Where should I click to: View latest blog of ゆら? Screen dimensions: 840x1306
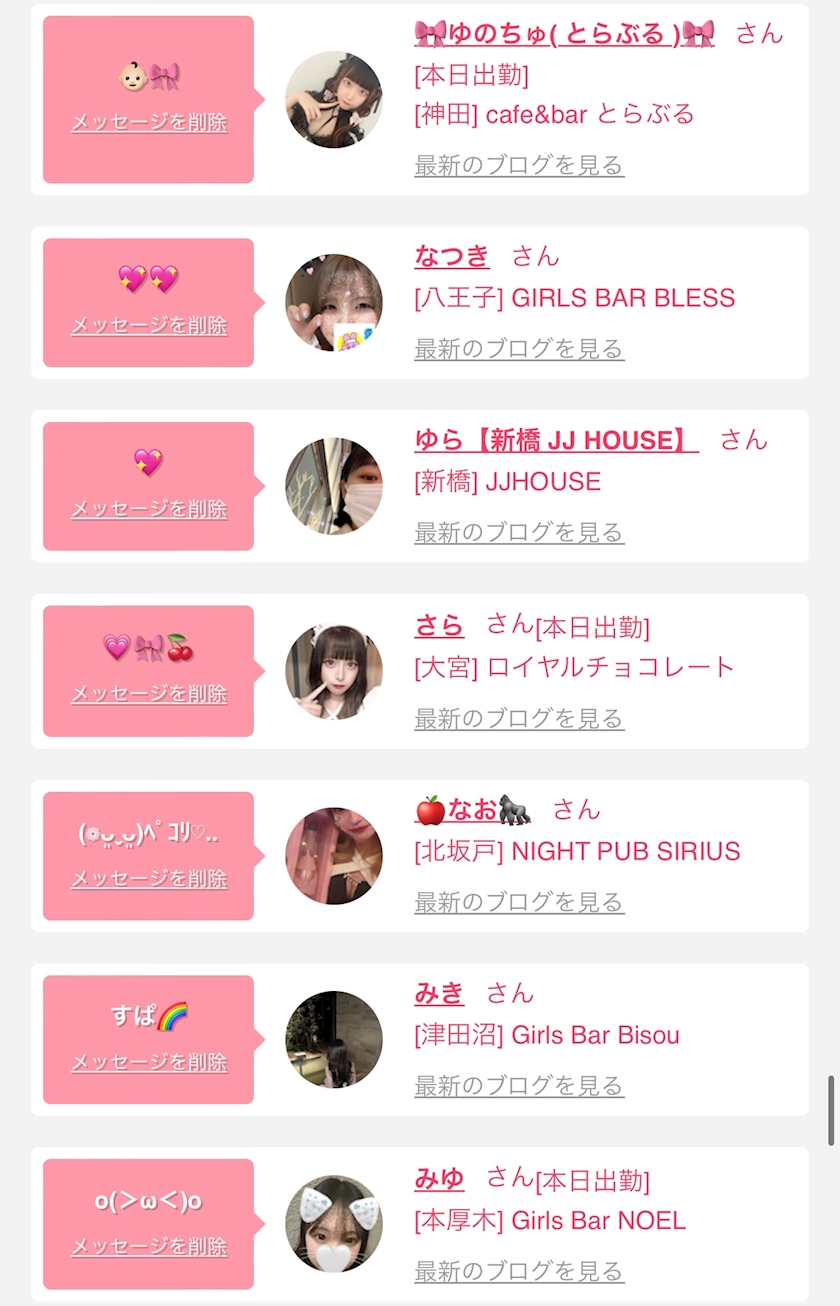pos(519,532)
